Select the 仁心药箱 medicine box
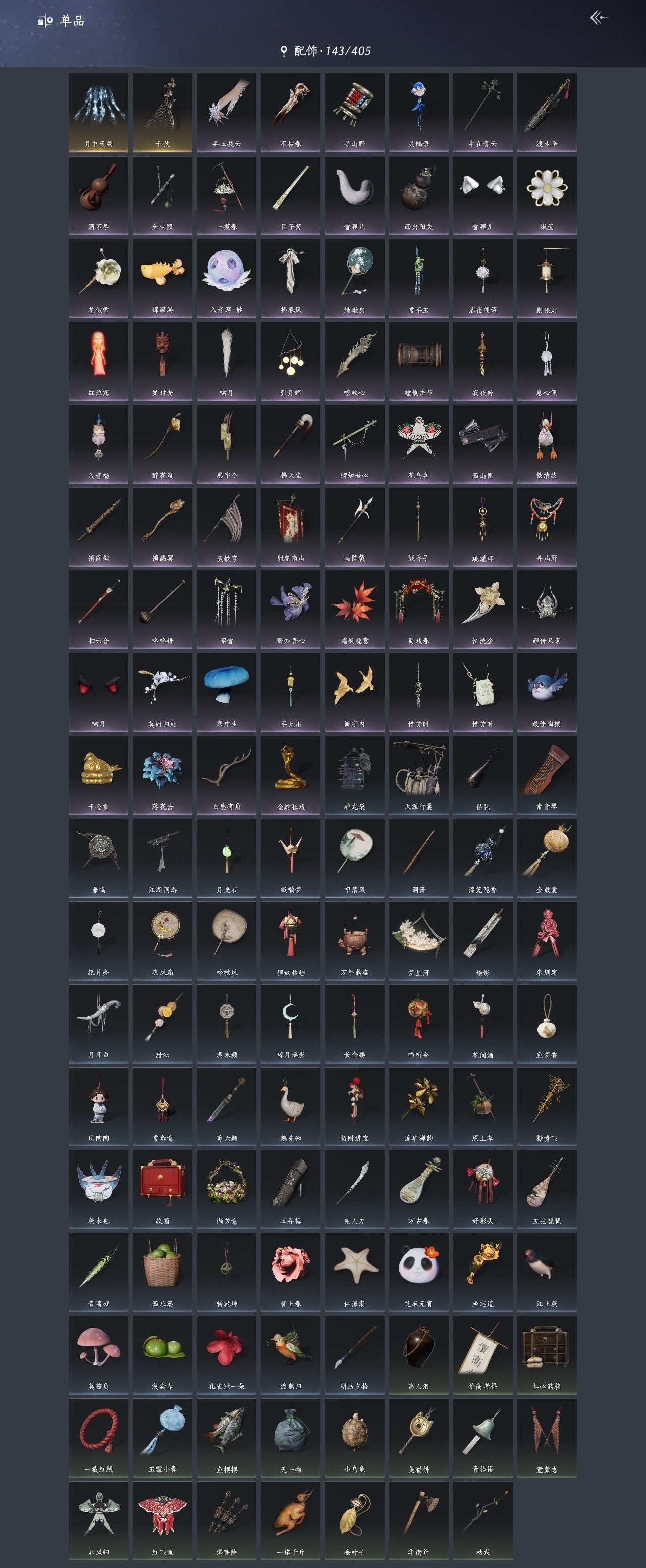The height and width of the screenshot is (1568, 646). pos(546,1354)
